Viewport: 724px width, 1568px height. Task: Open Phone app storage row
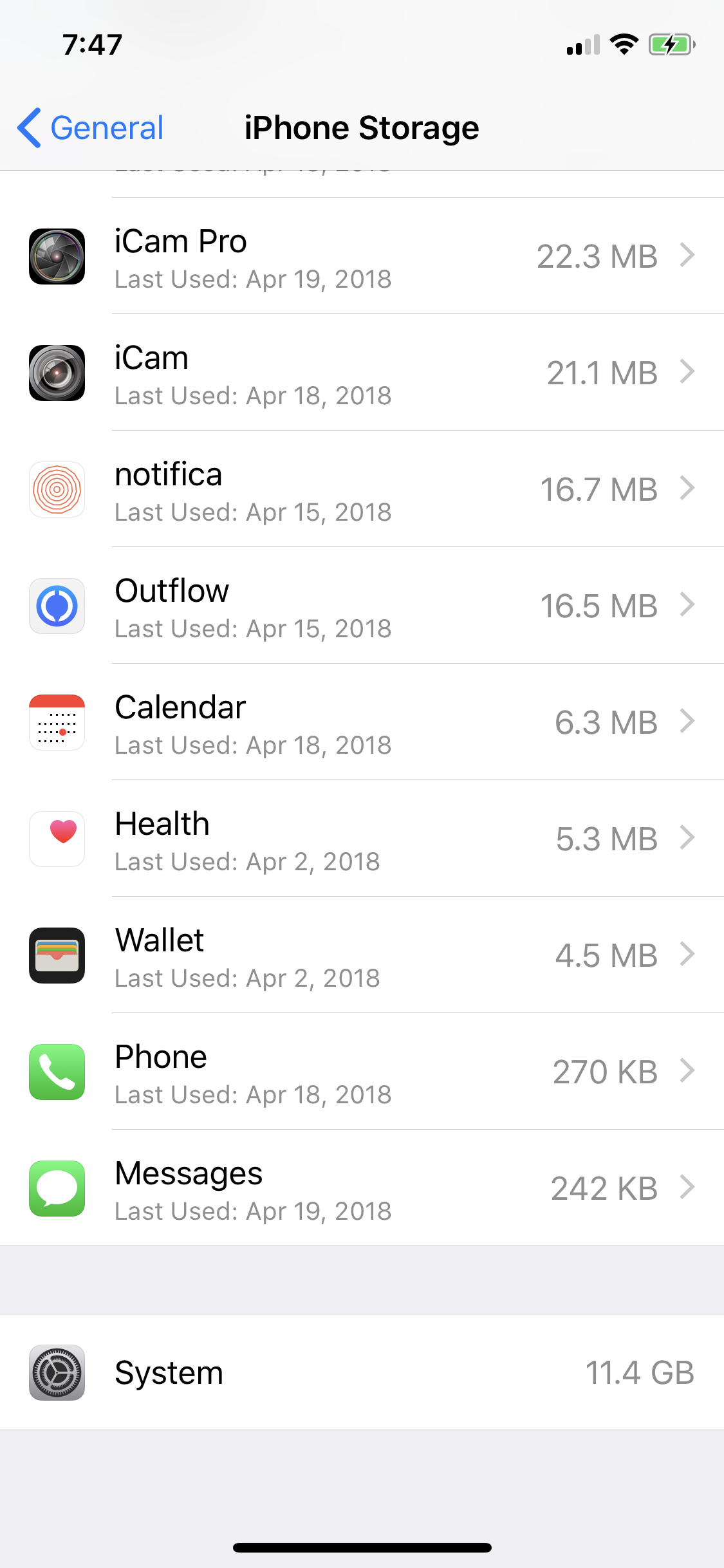[362, 1072]
